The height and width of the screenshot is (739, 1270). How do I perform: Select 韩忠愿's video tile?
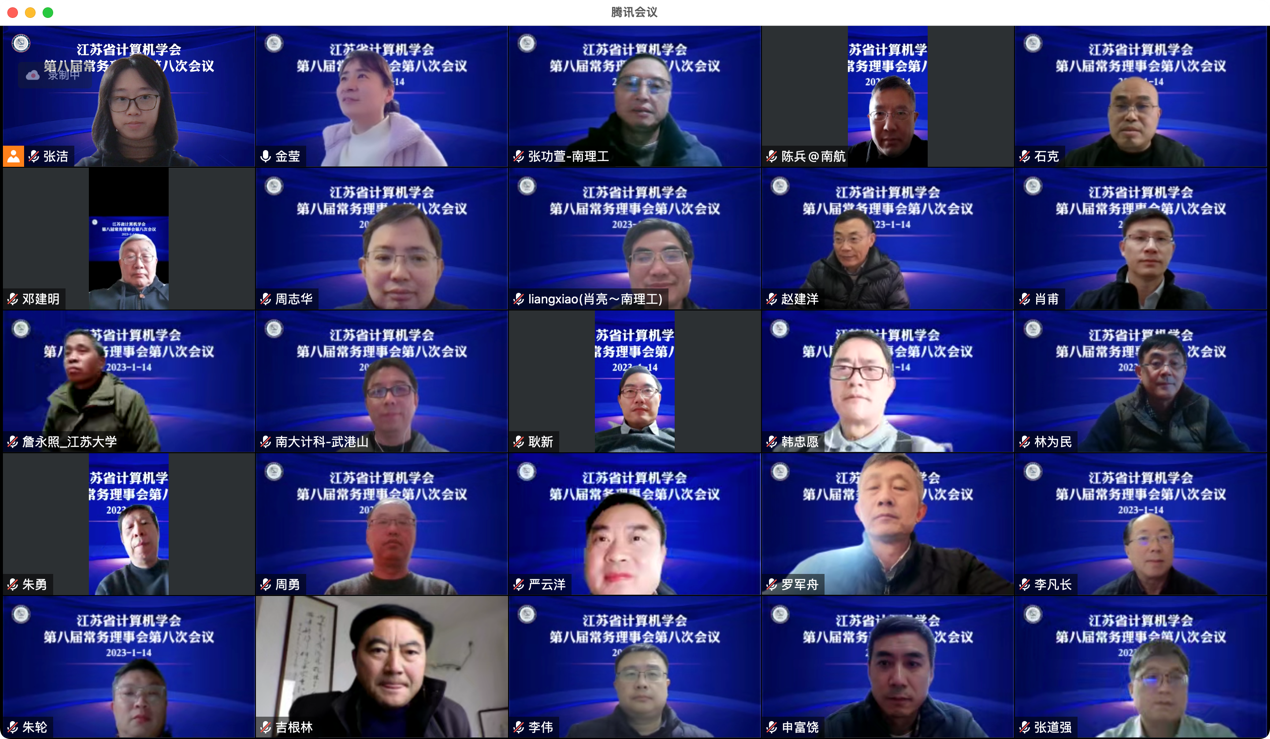tap(887, 382)
